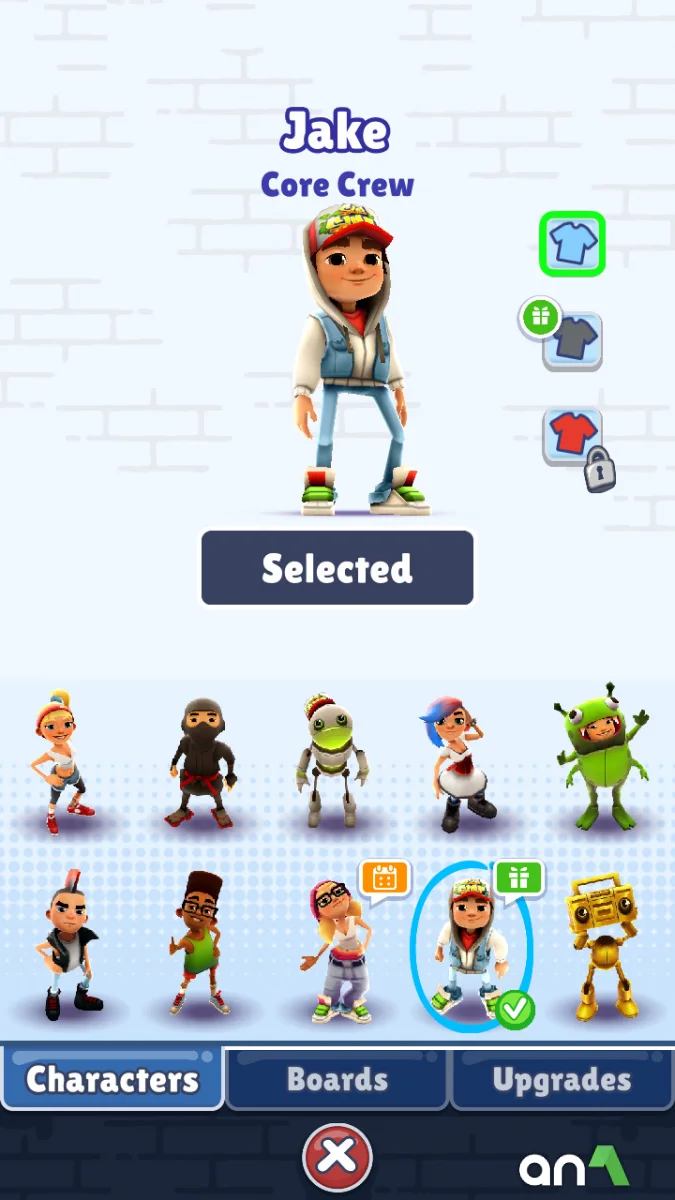Tap the Selected button

(337, 568)
